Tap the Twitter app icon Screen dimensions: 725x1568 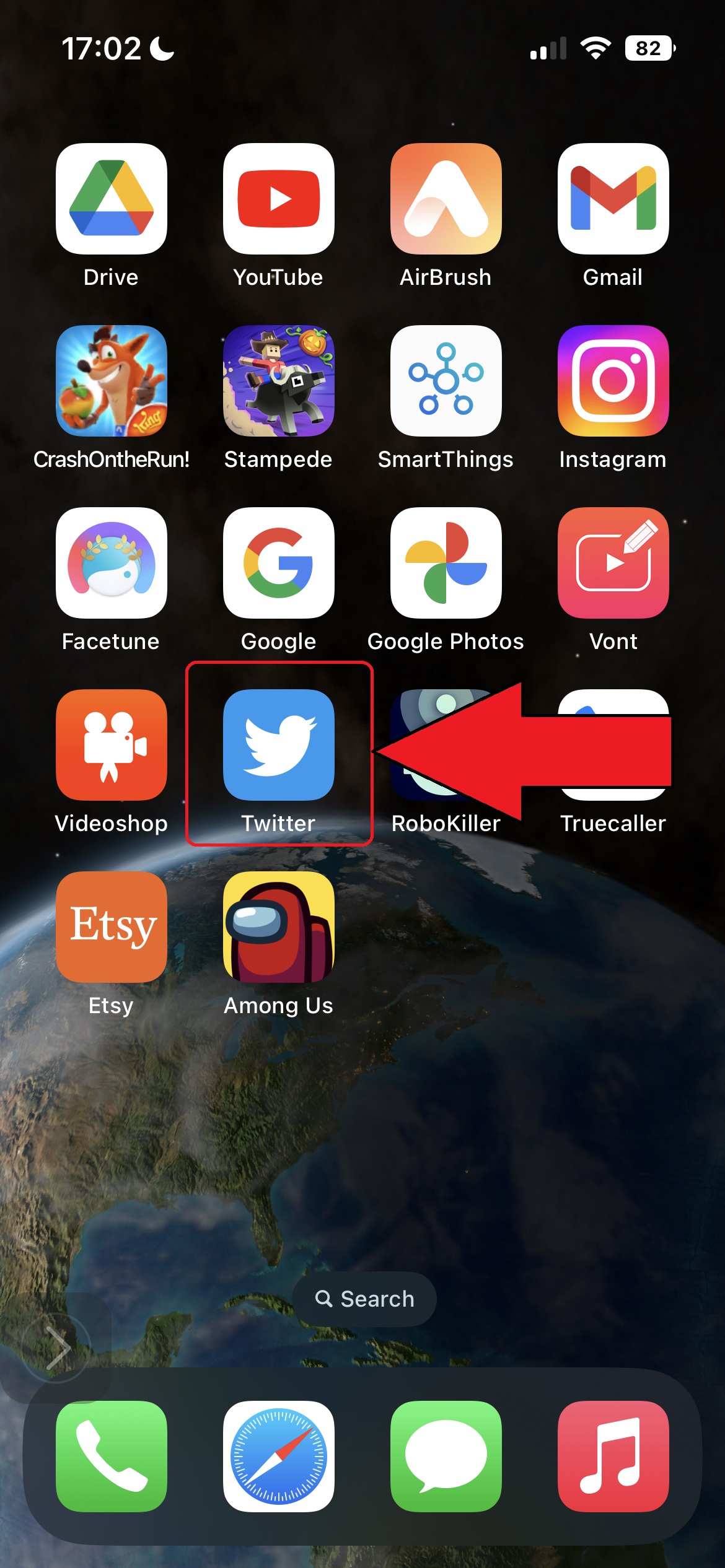coord(279,745)
